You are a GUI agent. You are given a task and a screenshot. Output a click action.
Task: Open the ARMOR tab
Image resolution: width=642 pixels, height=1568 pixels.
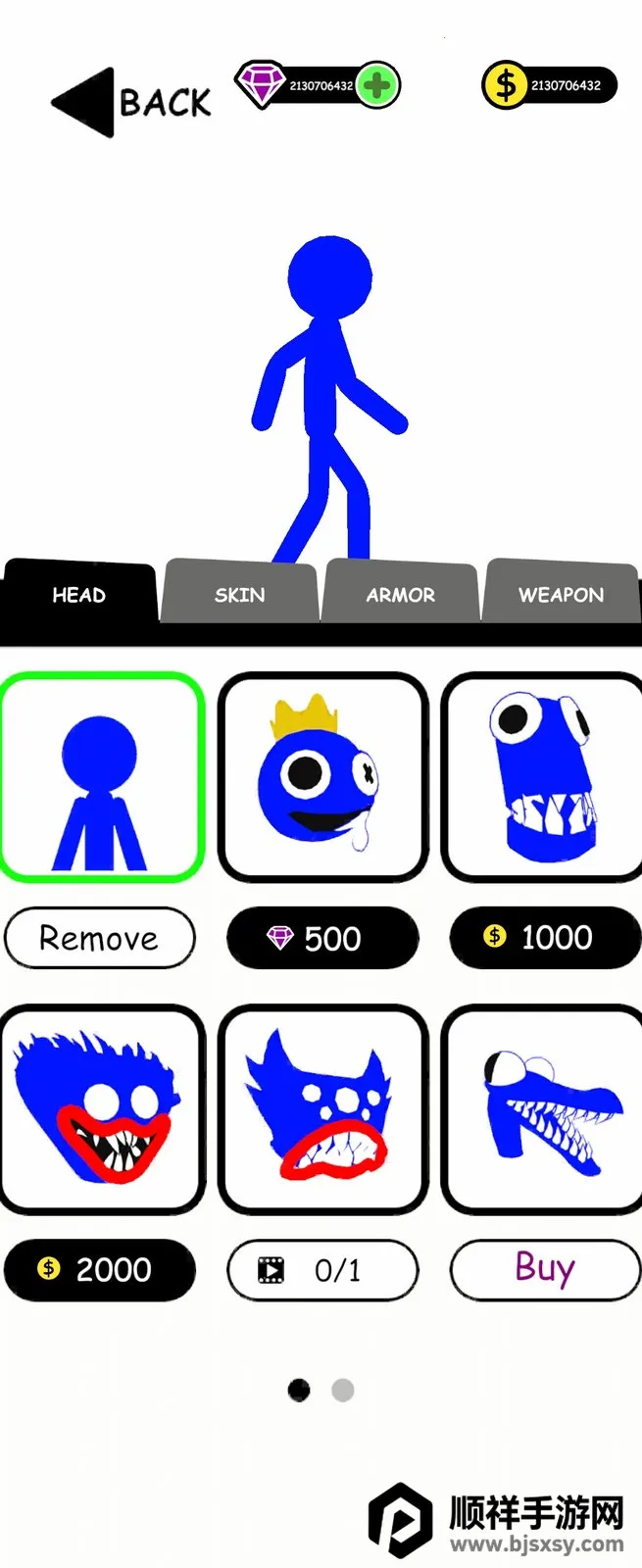tap(400, 594)
